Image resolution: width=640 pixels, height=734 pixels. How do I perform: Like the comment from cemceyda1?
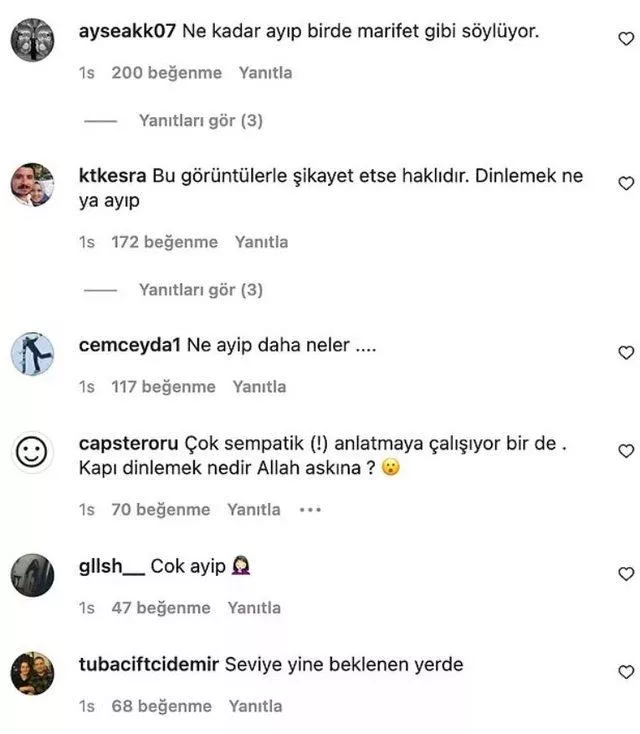pos(626,352)
